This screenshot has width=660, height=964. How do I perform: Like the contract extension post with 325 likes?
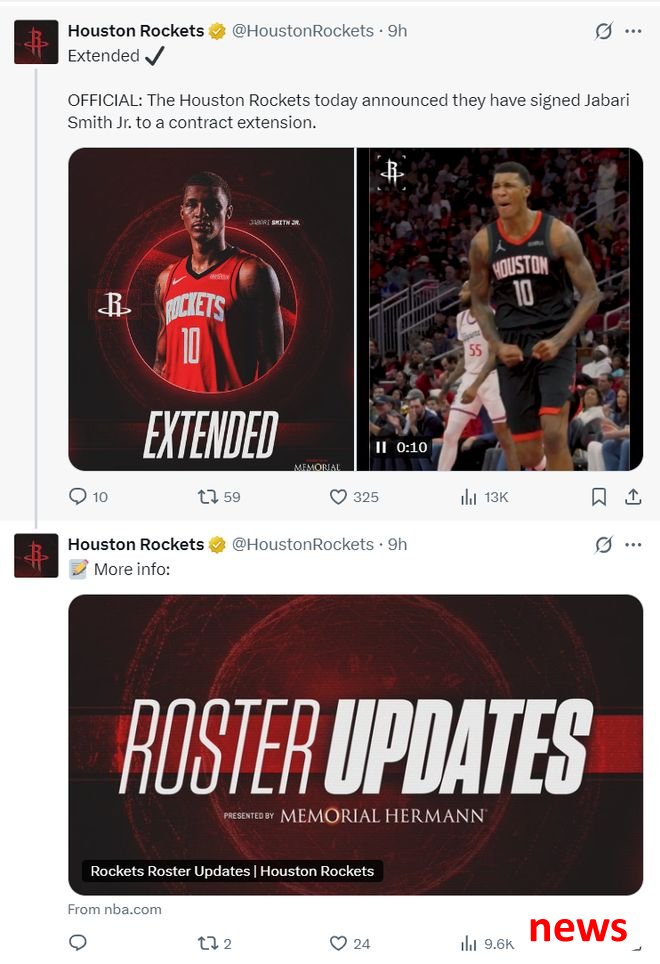[x=338, y=496]
